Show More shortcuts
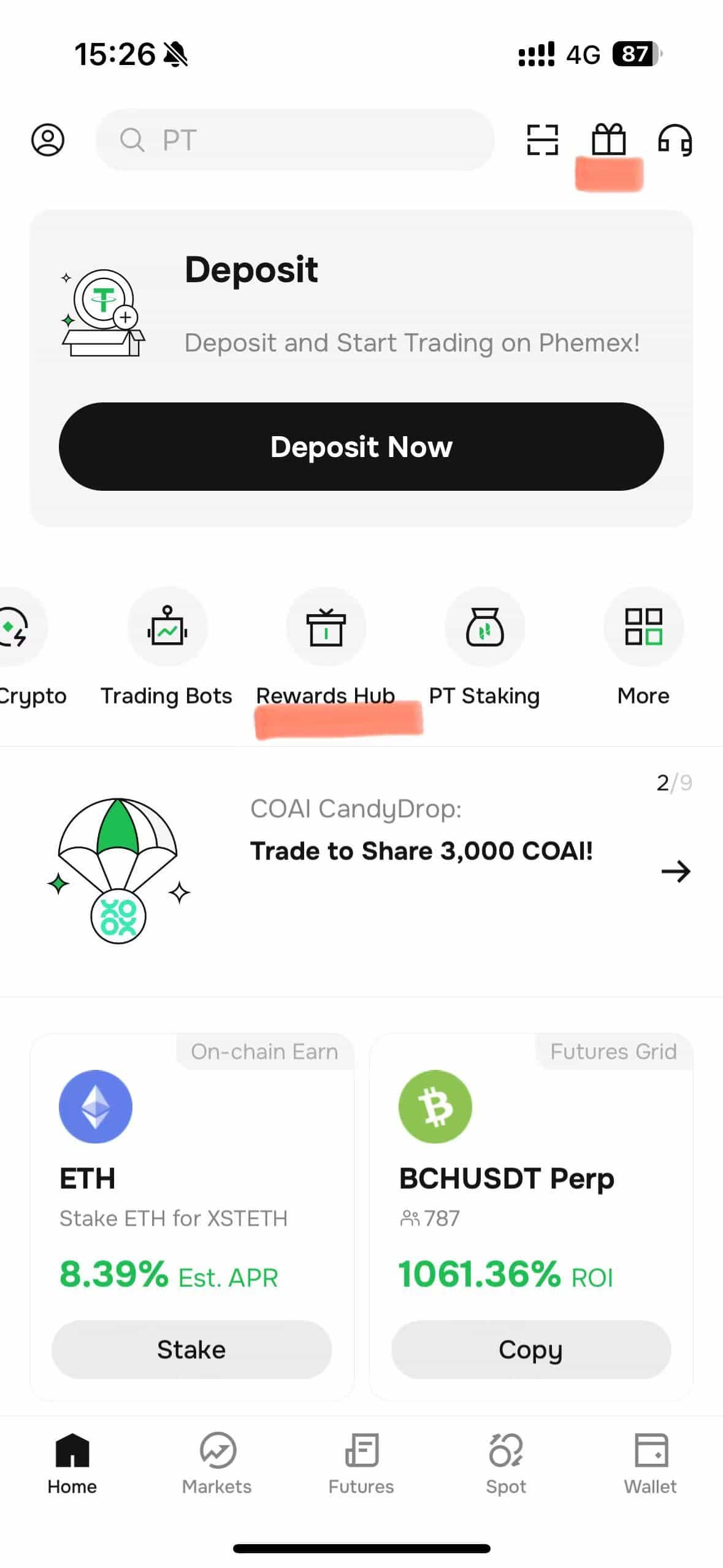The width and height of the screenshot is (723, 1568). 643,628
